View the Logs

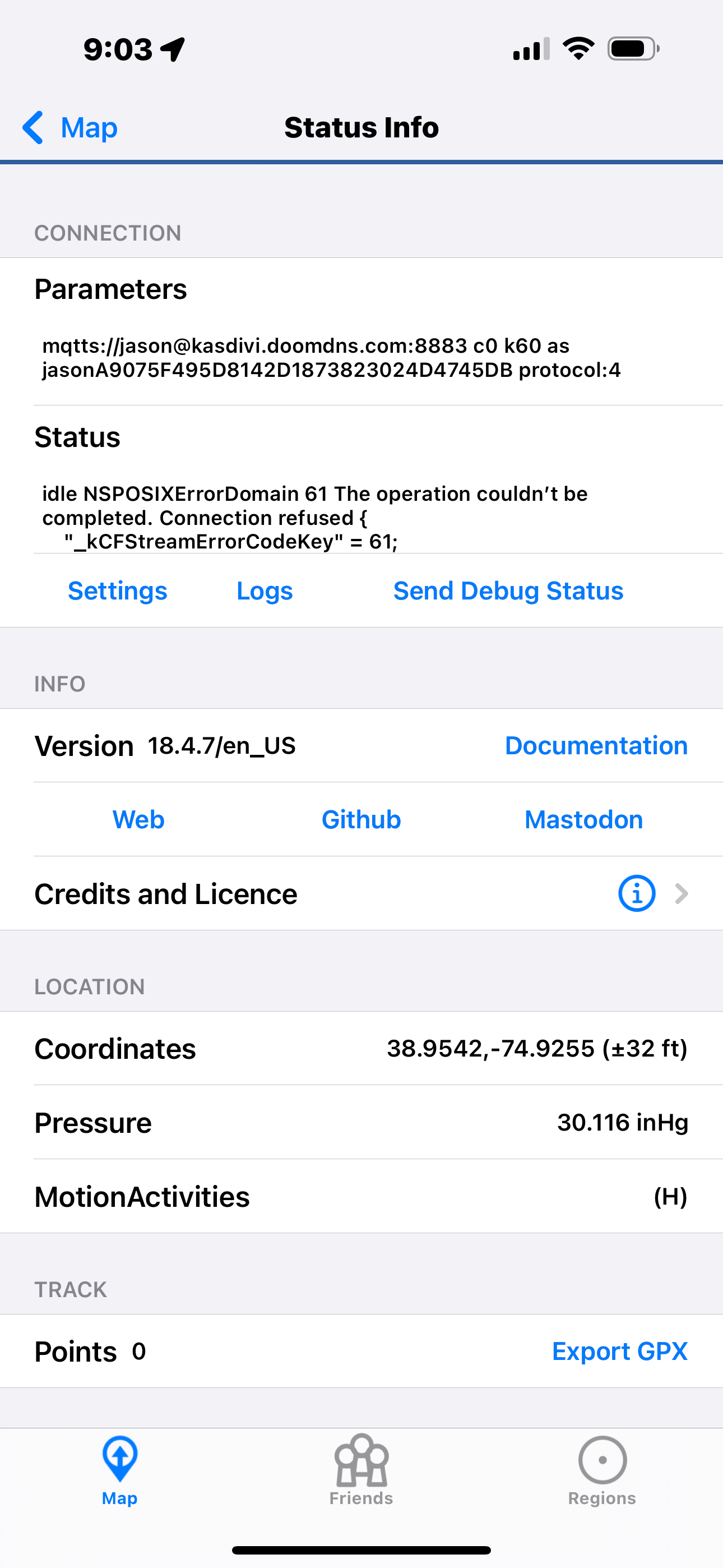(265, 591)
